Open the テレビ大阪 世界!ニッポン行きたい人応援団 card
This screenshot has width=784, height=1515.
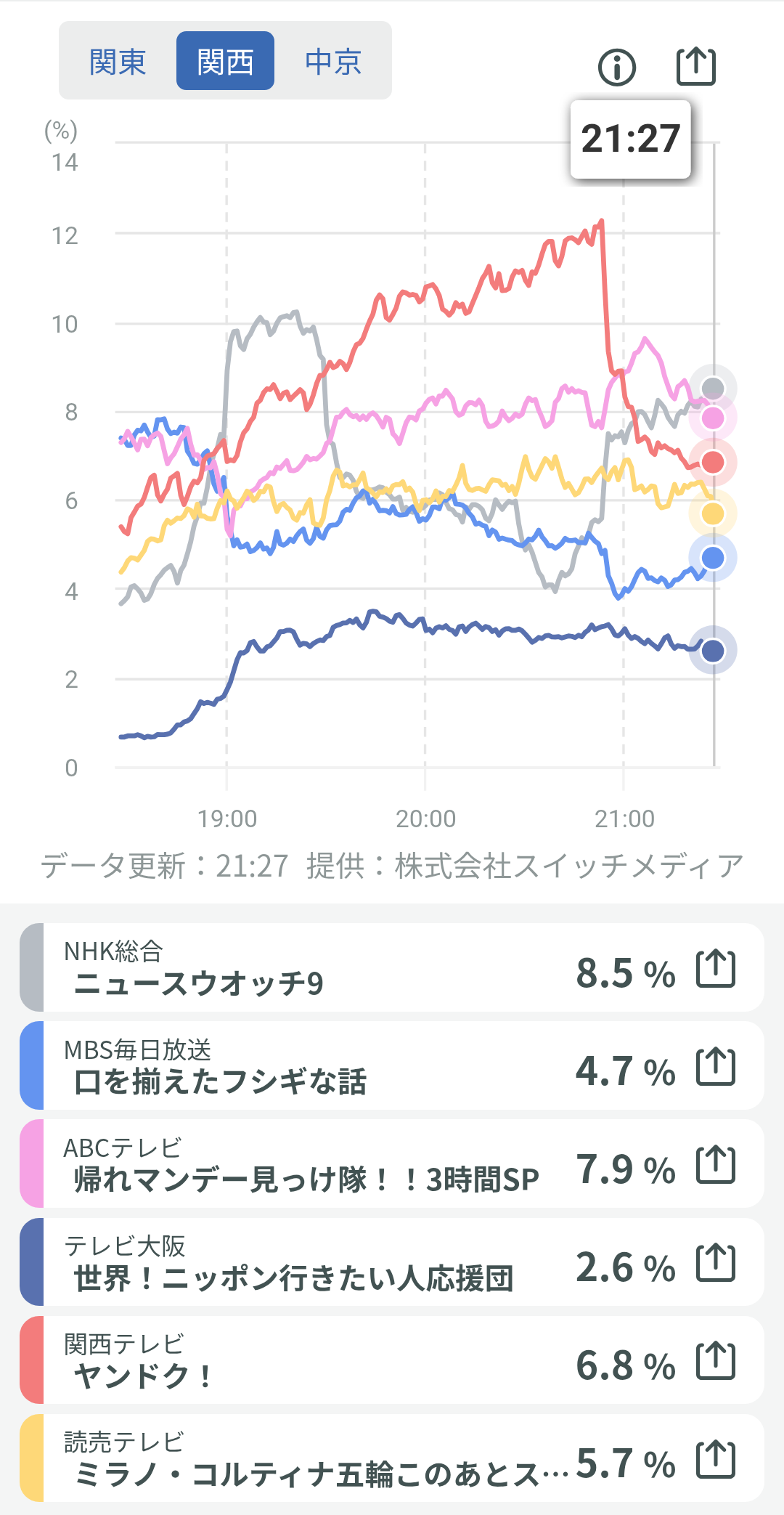point(305,1262)
